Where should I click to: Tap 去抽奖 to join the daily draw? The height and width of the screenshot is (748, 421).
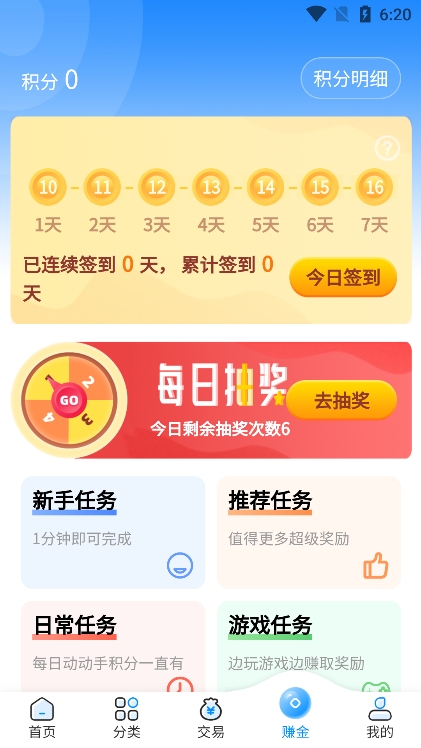coord(341,400)
